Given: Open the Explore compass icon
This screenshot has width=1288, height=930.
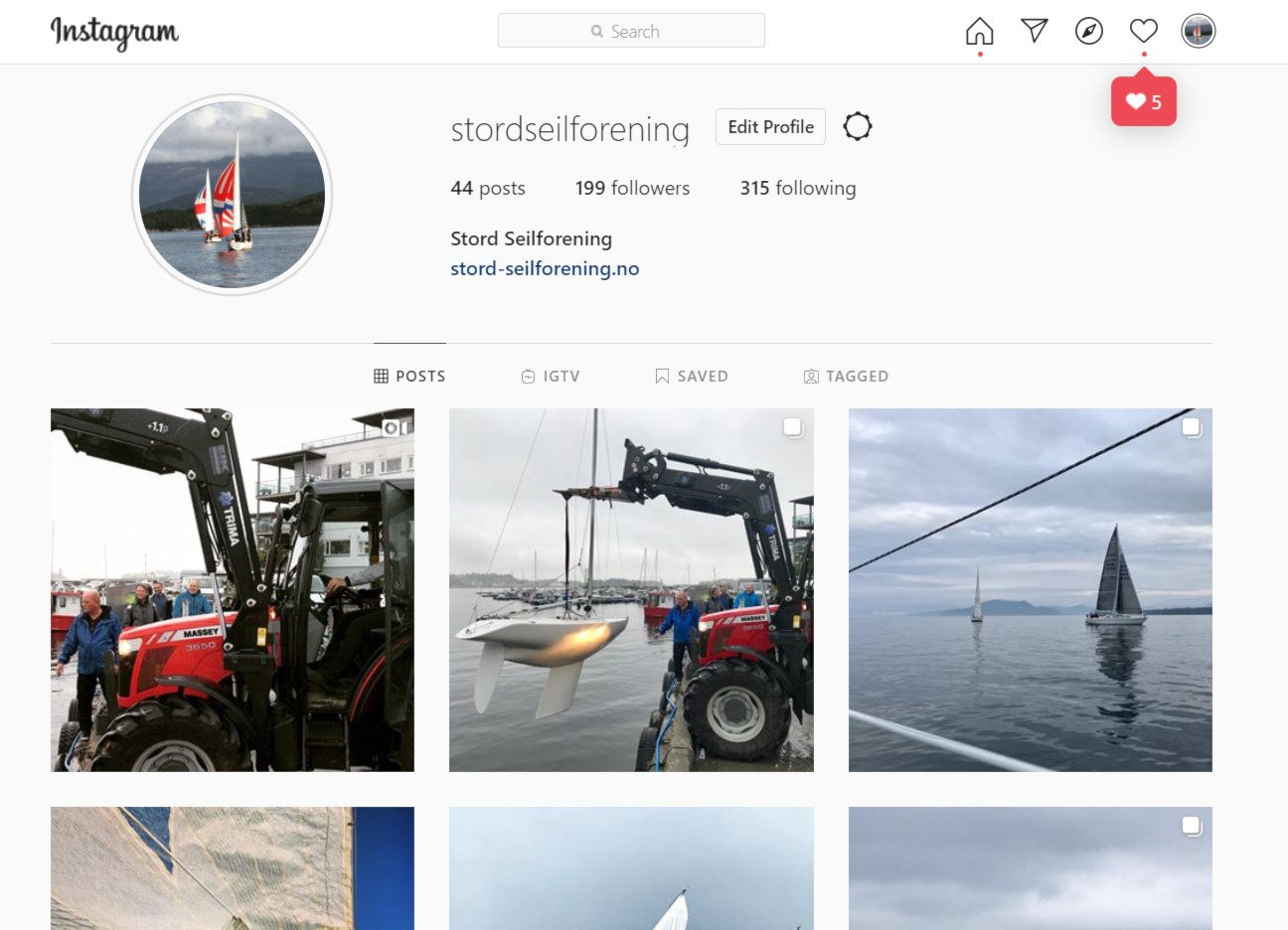Looking at the screenshot, I should click(1088, 31).
